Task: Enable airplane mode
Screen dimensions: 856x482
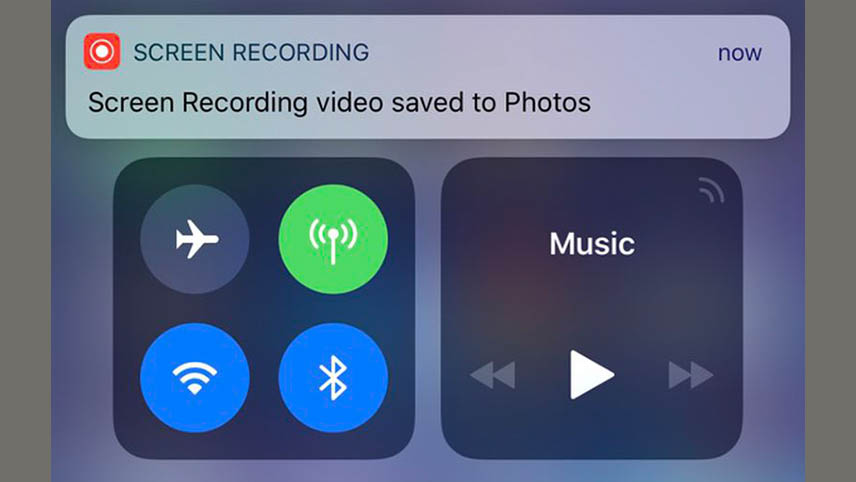Action: [x=195, y=240]
